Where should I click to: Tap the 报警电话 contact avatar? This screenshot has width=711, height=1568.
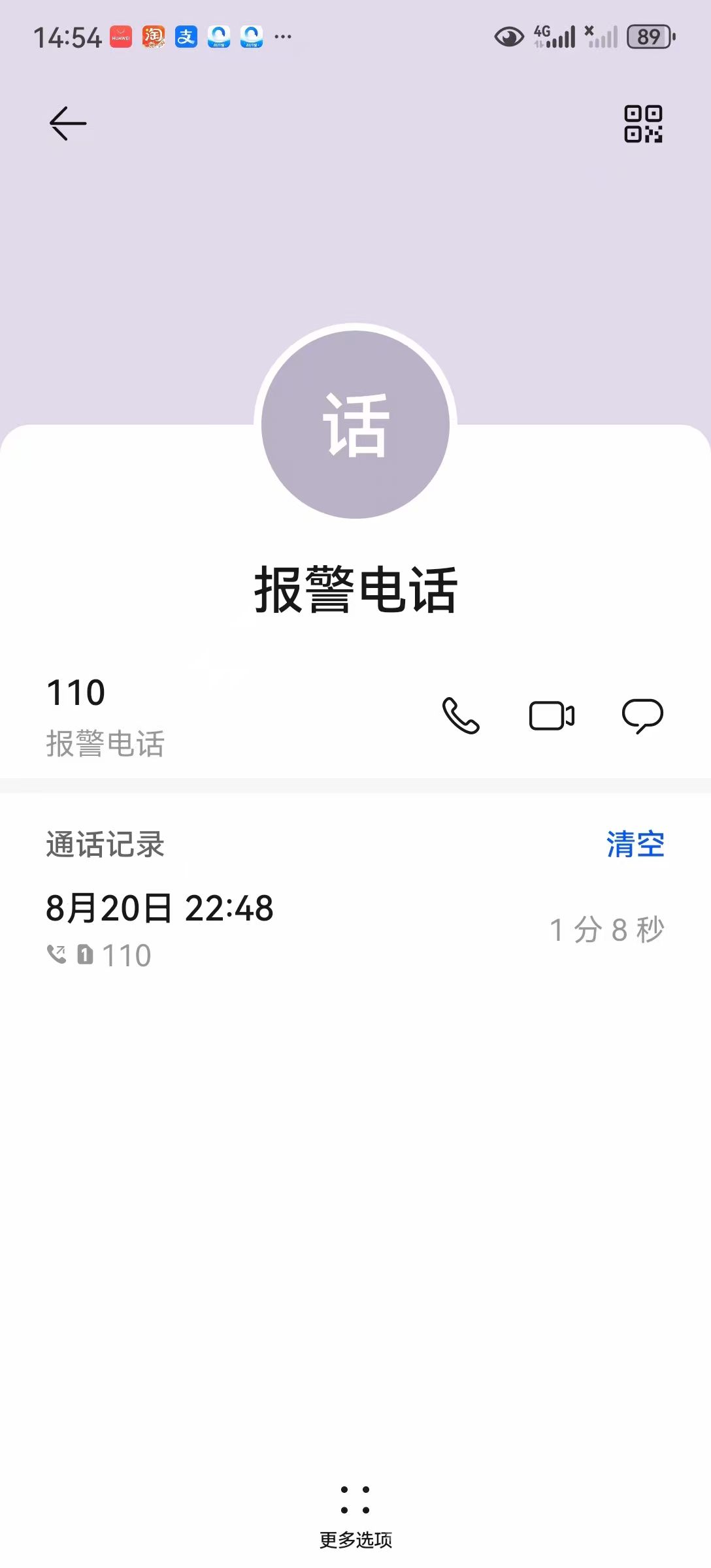tap(355, 425)
